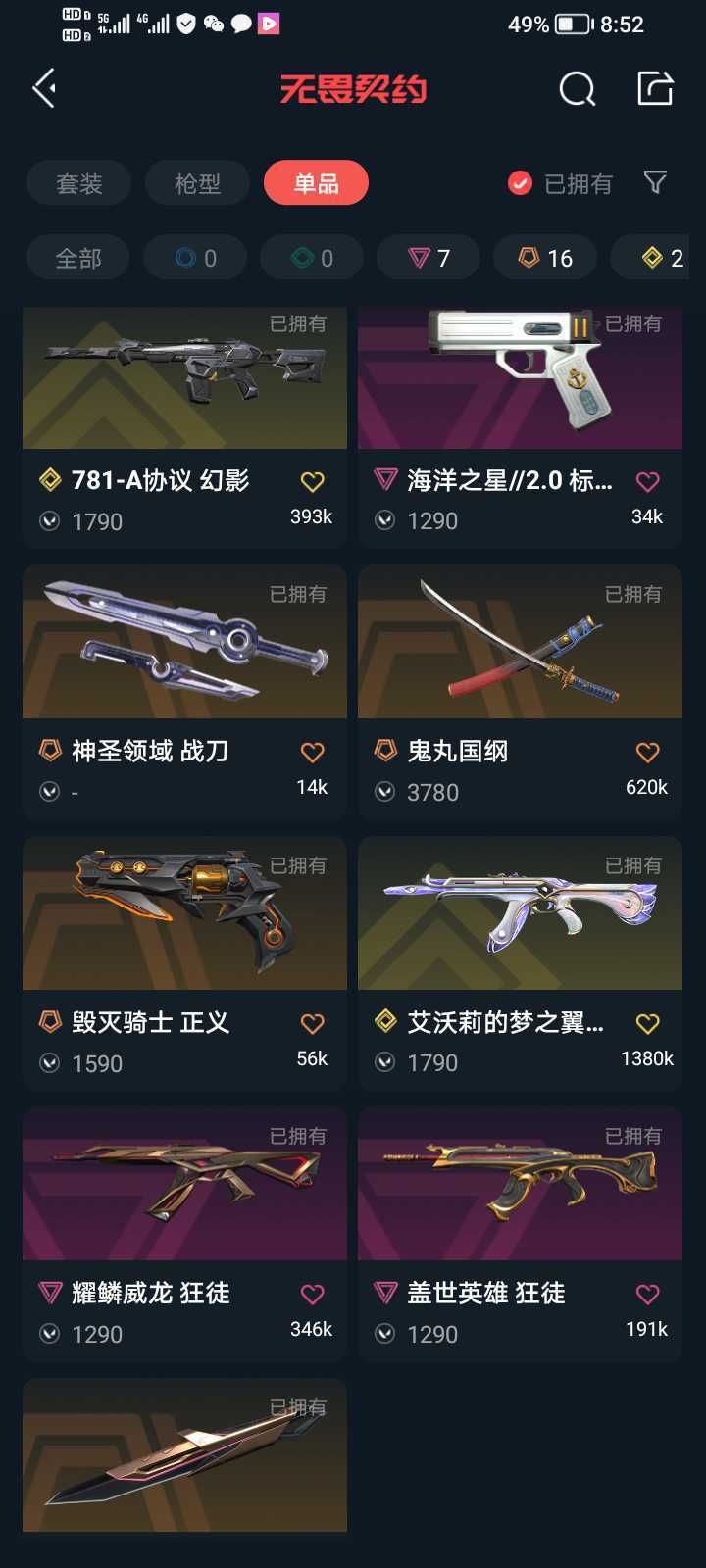
Task: Like the 毁灭骑士 正义 skin via heart
Action: (312, 1023)
